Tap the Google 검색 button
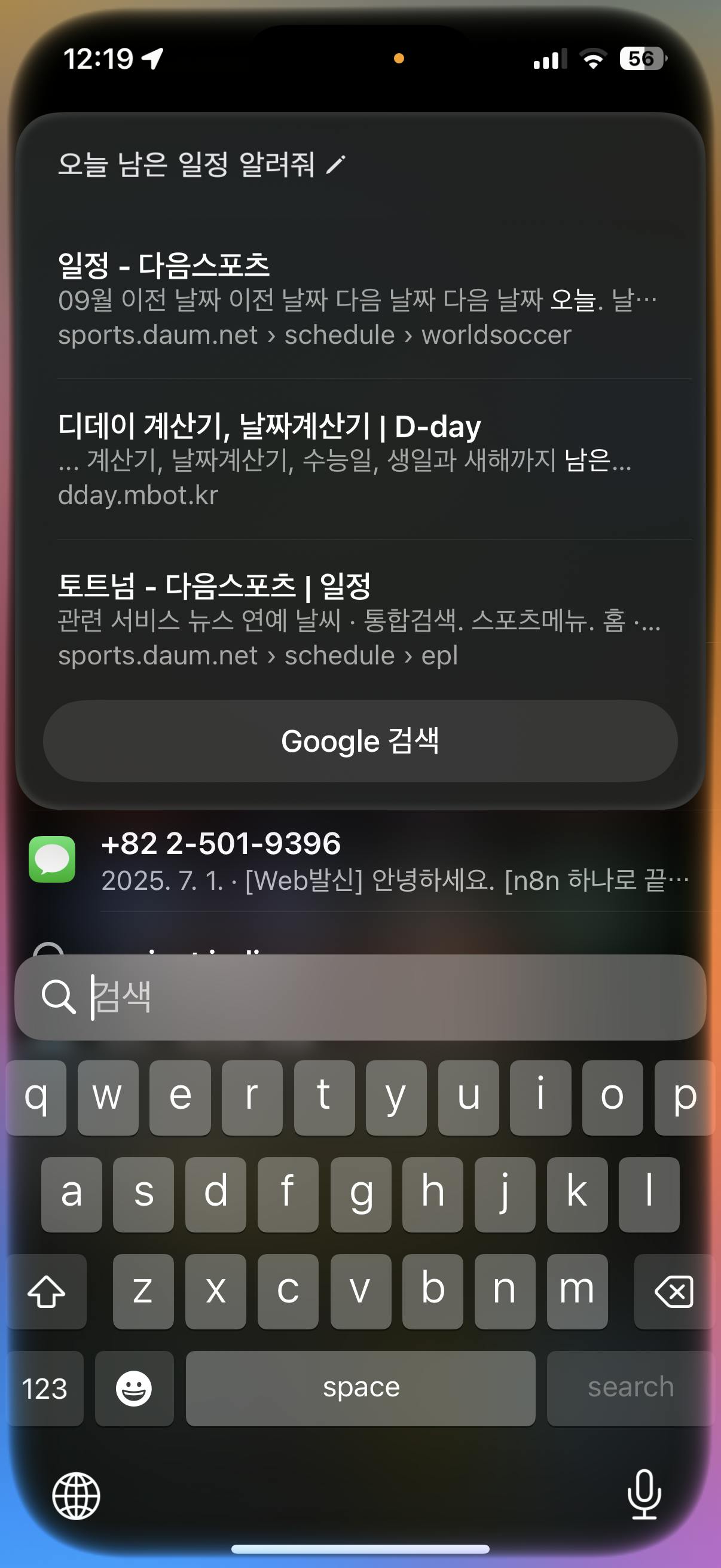 click(x=360, y=741)
